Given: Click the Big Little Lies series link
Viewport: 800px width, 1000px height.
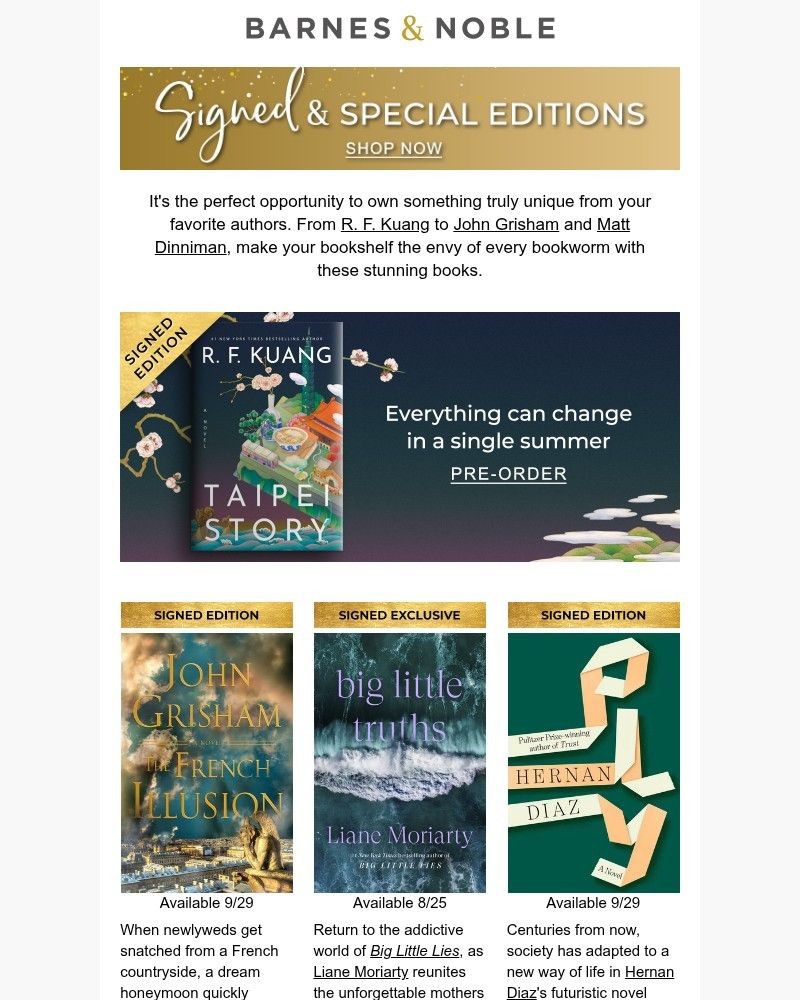Looking at the screenshot, I should pyautogui.click(x=414, y=951).
